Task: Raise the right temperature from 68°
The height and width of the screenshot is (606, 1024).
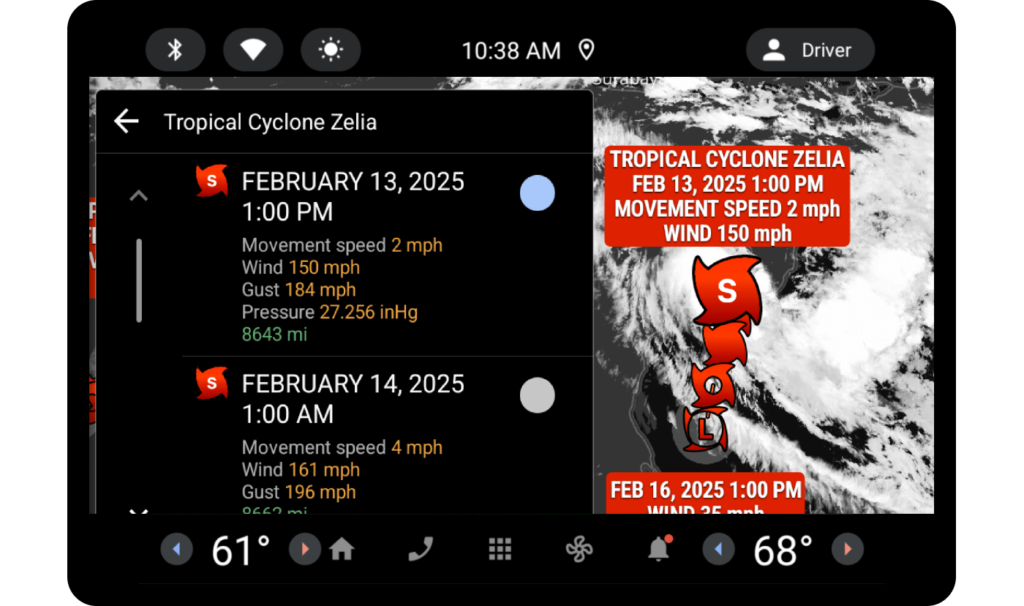Action: [x=847, y=549]
